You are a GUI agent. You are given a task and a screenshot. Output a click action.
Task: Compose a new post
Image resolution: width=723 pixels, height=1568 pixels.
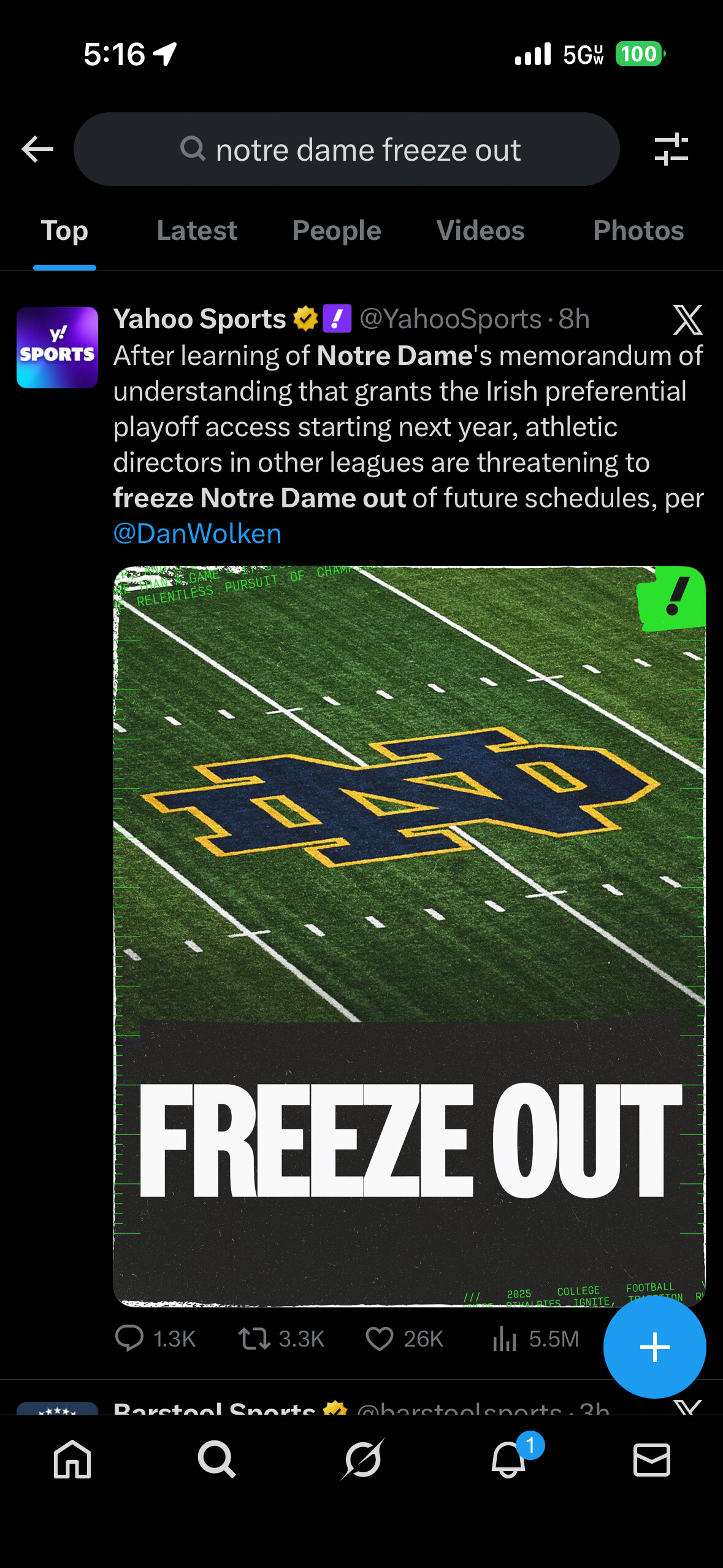654,1347
